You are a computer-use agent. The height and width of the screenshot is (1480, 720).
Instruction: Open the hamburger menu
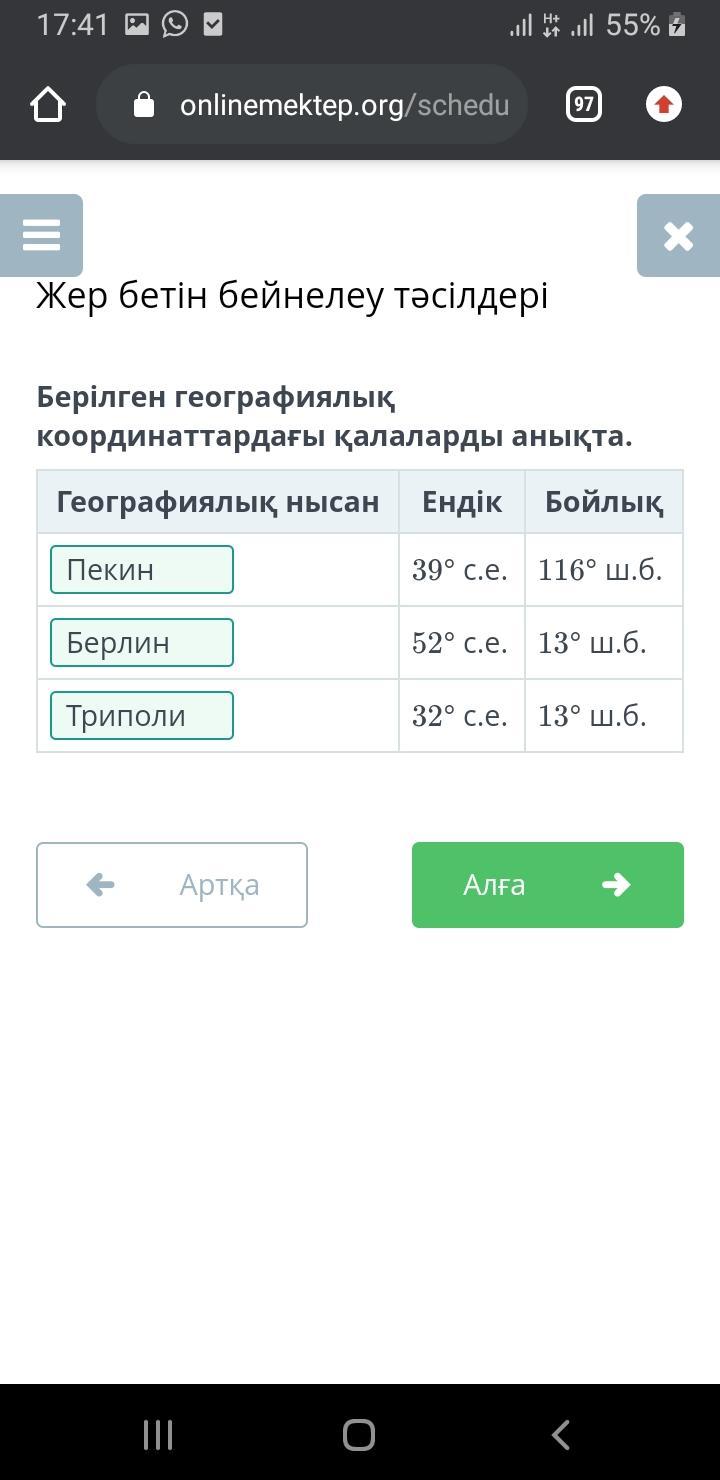pyautogui.click(x=41, y=236)
